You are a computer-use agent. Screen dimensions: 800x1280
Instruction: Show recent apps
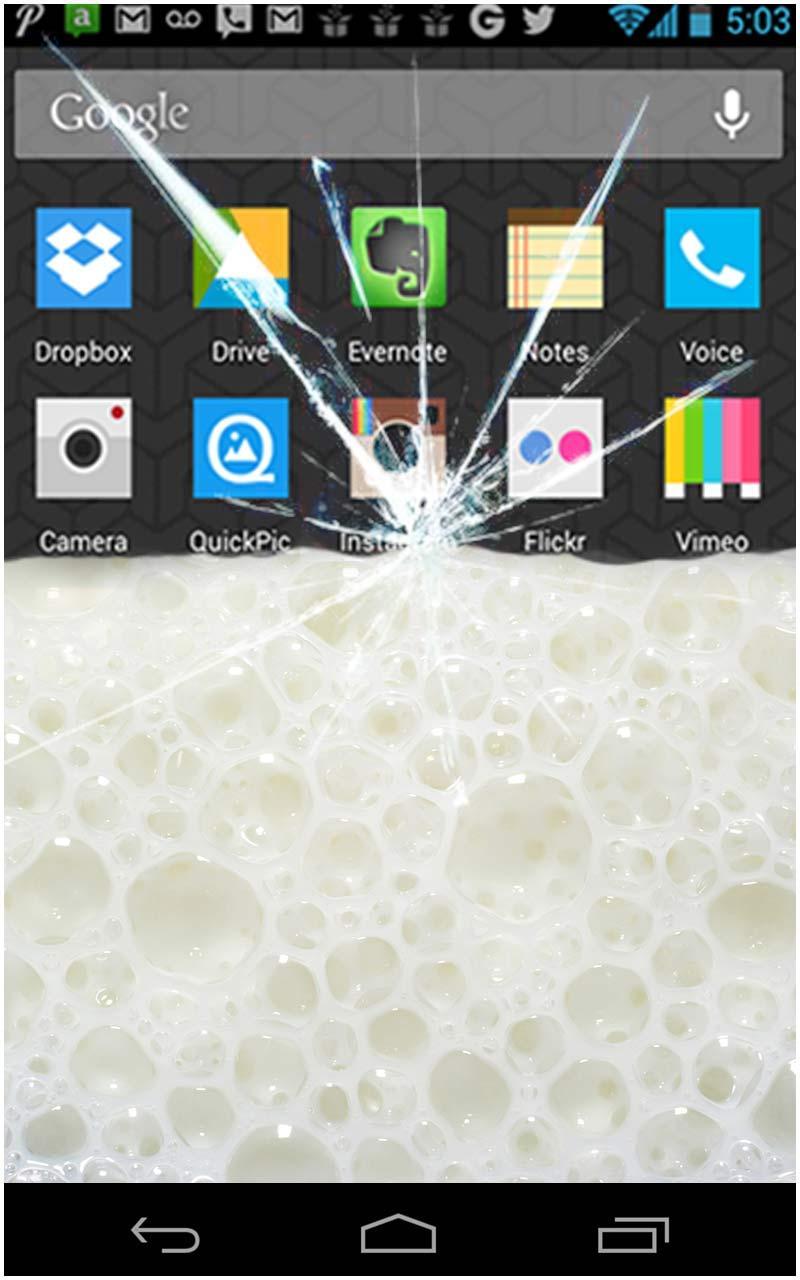click(x=633, y=1235)
